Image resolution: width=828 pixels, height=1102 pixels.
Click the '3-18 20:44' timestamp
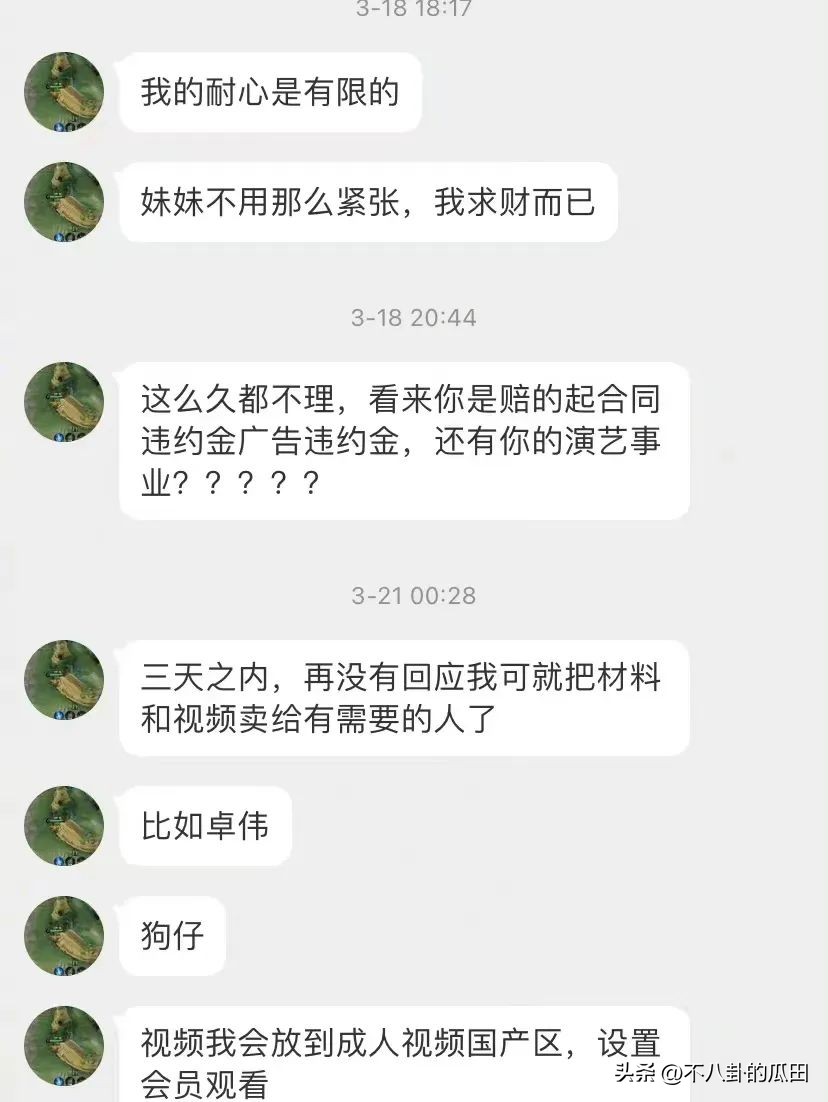414,318
